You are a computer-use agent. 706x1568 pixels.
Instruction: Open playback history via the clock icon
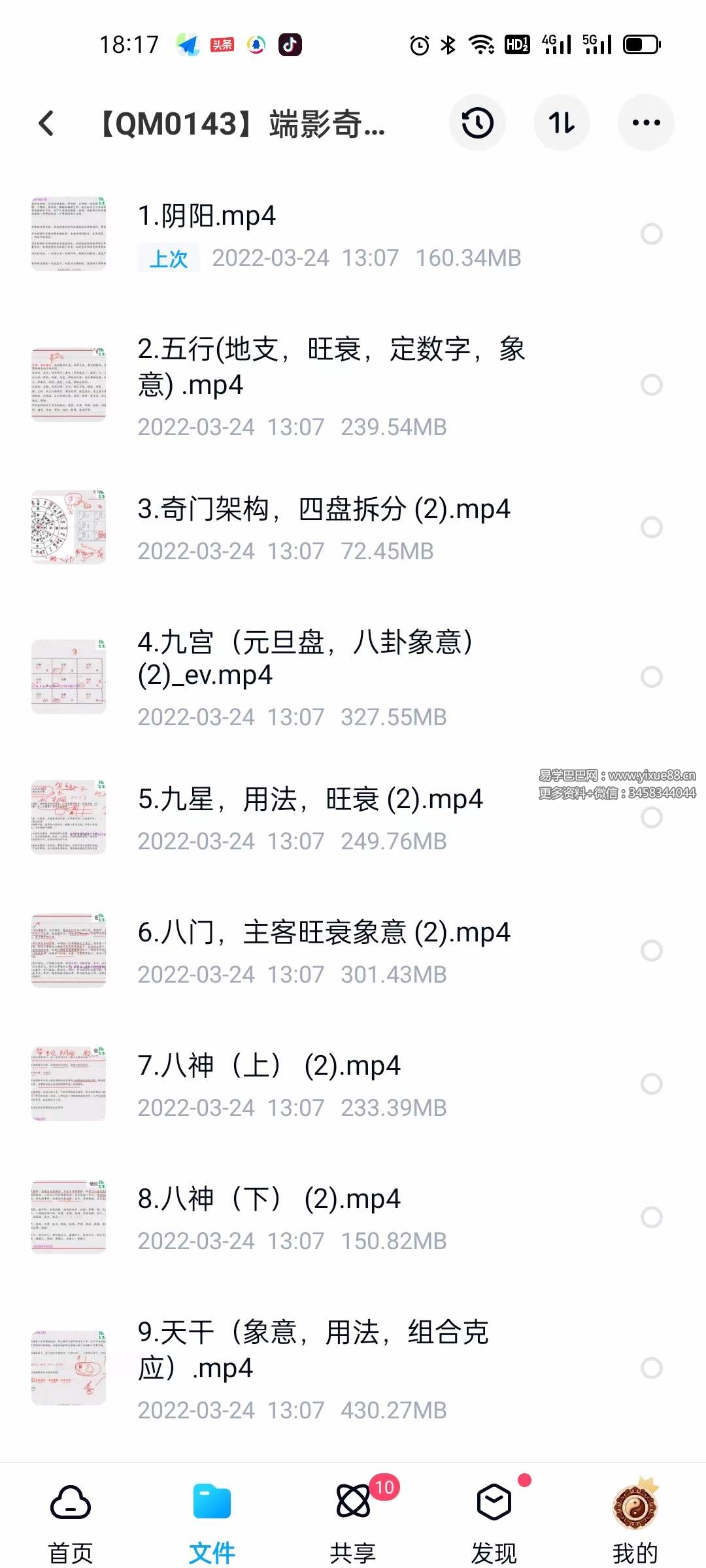click(478, 123)
